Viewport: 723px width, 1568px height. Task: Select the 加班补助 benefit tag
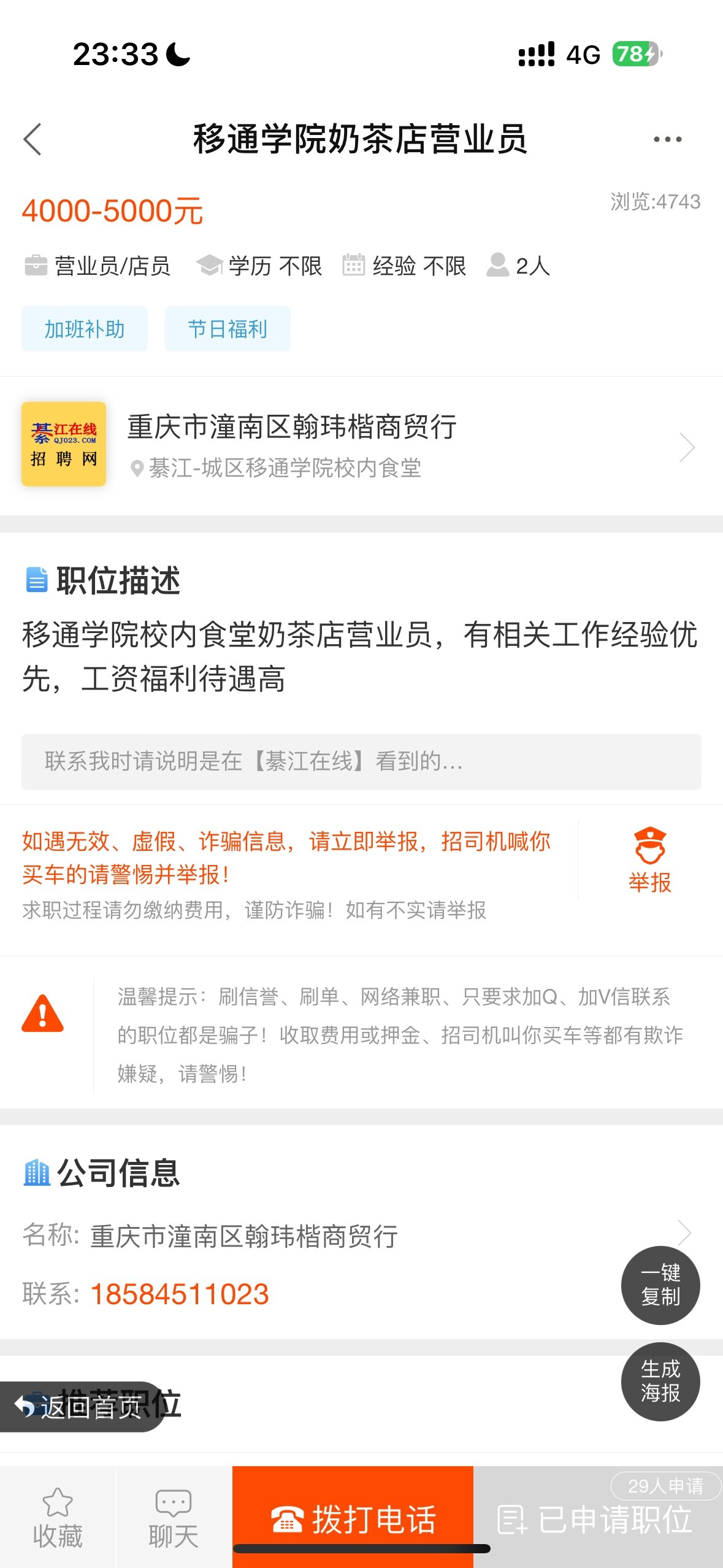click(85, 329)
